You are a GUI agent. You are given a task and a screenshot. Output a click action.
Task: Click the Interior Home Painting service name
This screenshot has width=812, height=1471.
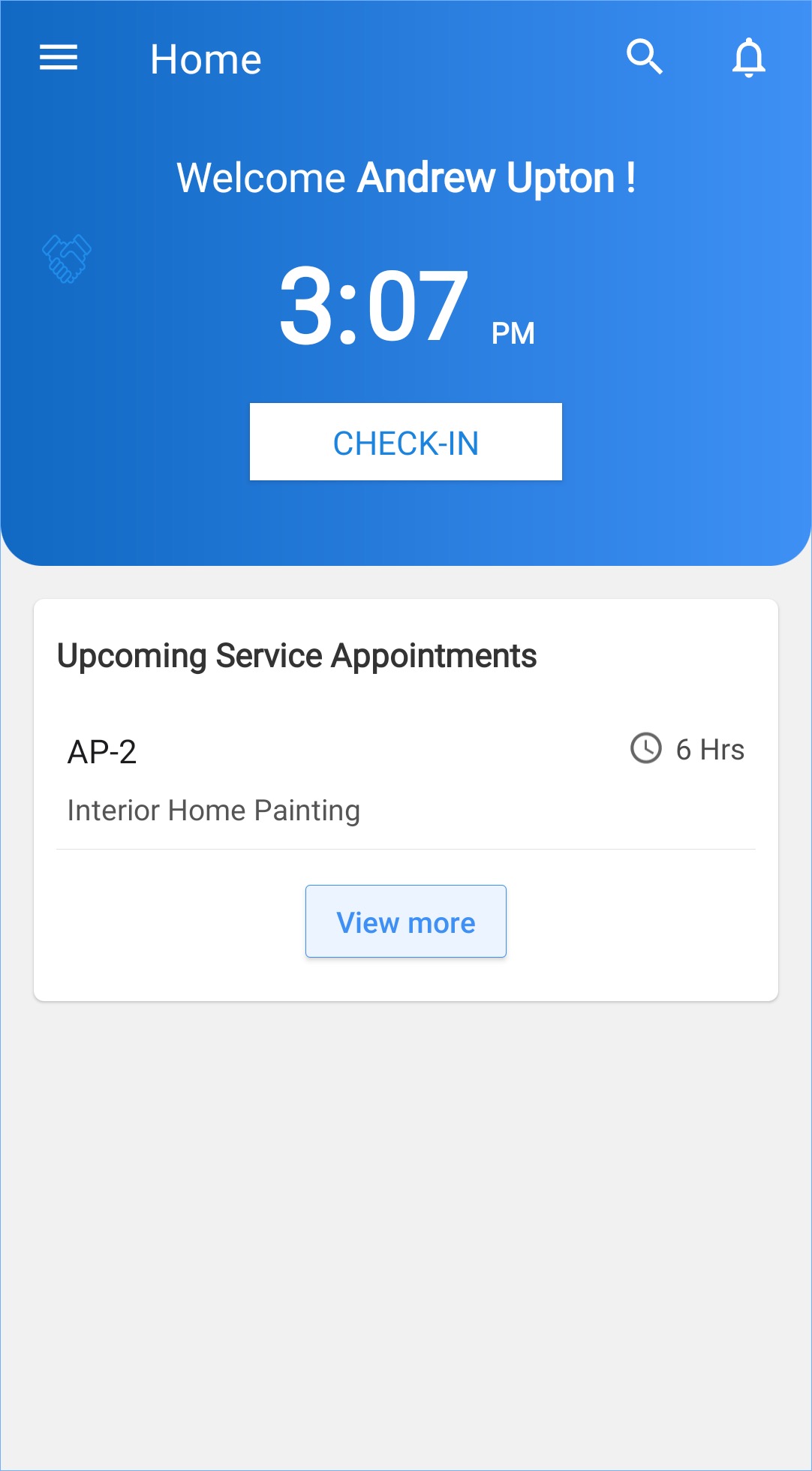pyautogui.click(x=212, y=810)
